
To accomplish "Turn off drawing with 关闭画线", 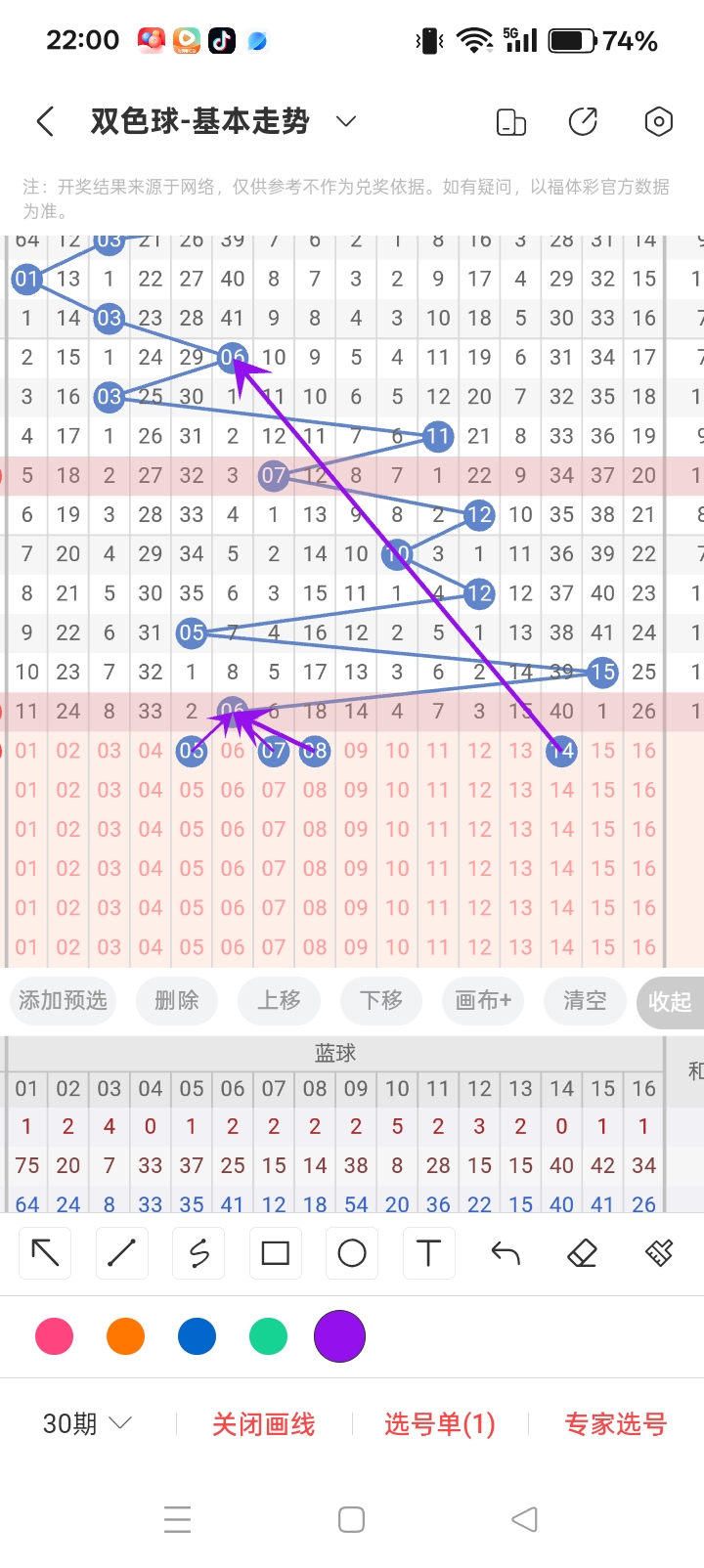I will 264,1424.
